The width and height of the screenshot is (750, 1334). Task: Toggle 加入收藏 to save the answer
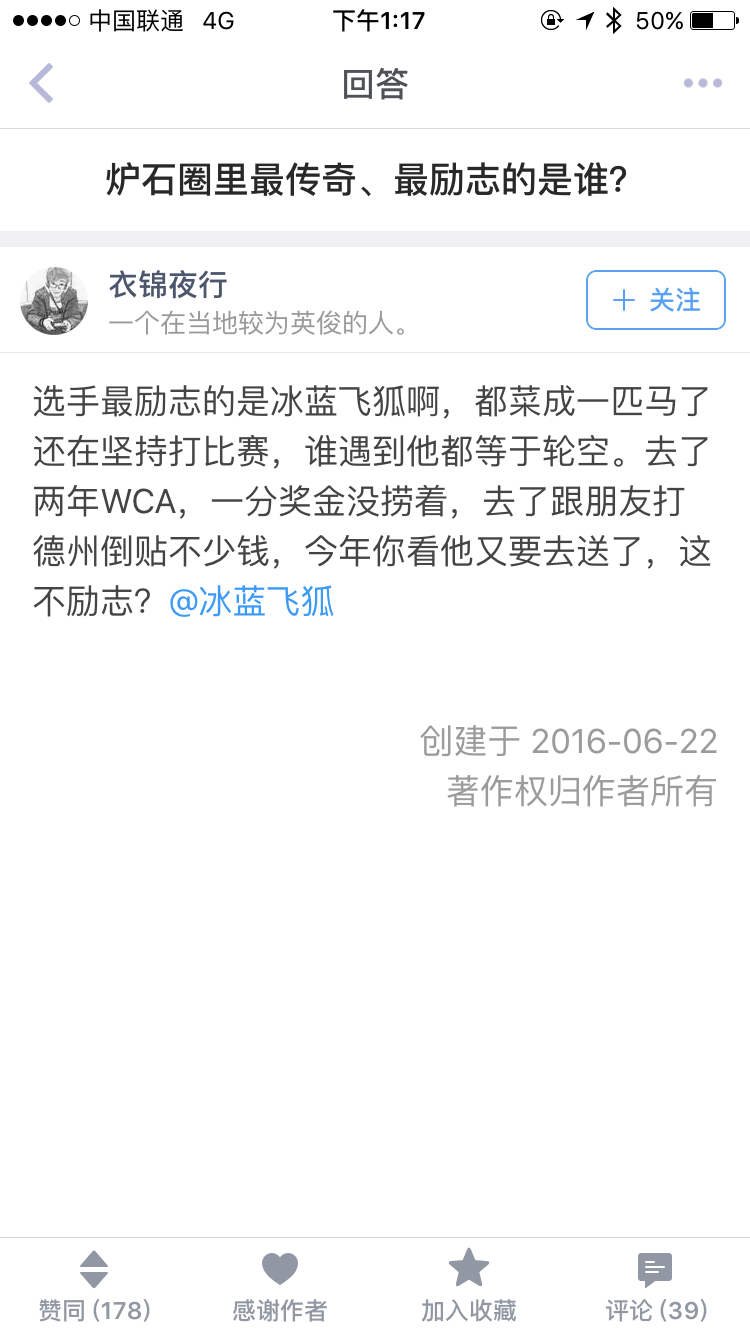coord(468,1285)
